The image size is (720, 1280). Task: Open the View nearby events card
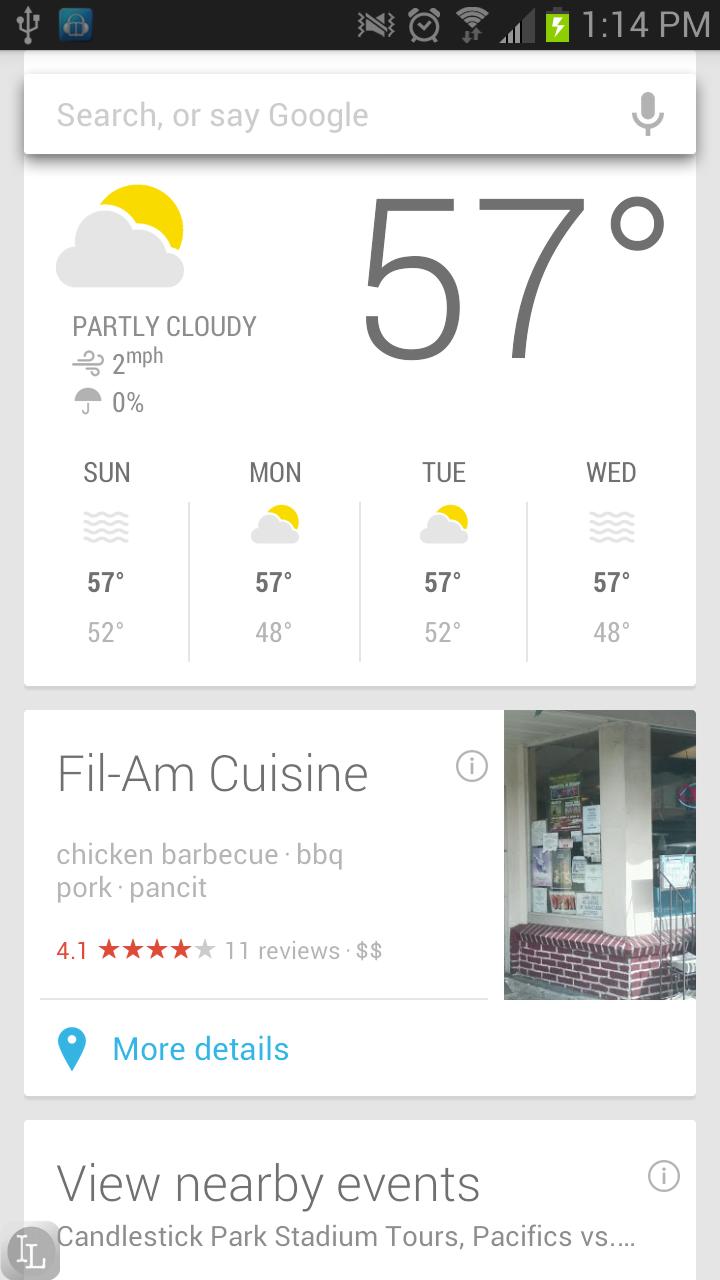click(268, 1185)
